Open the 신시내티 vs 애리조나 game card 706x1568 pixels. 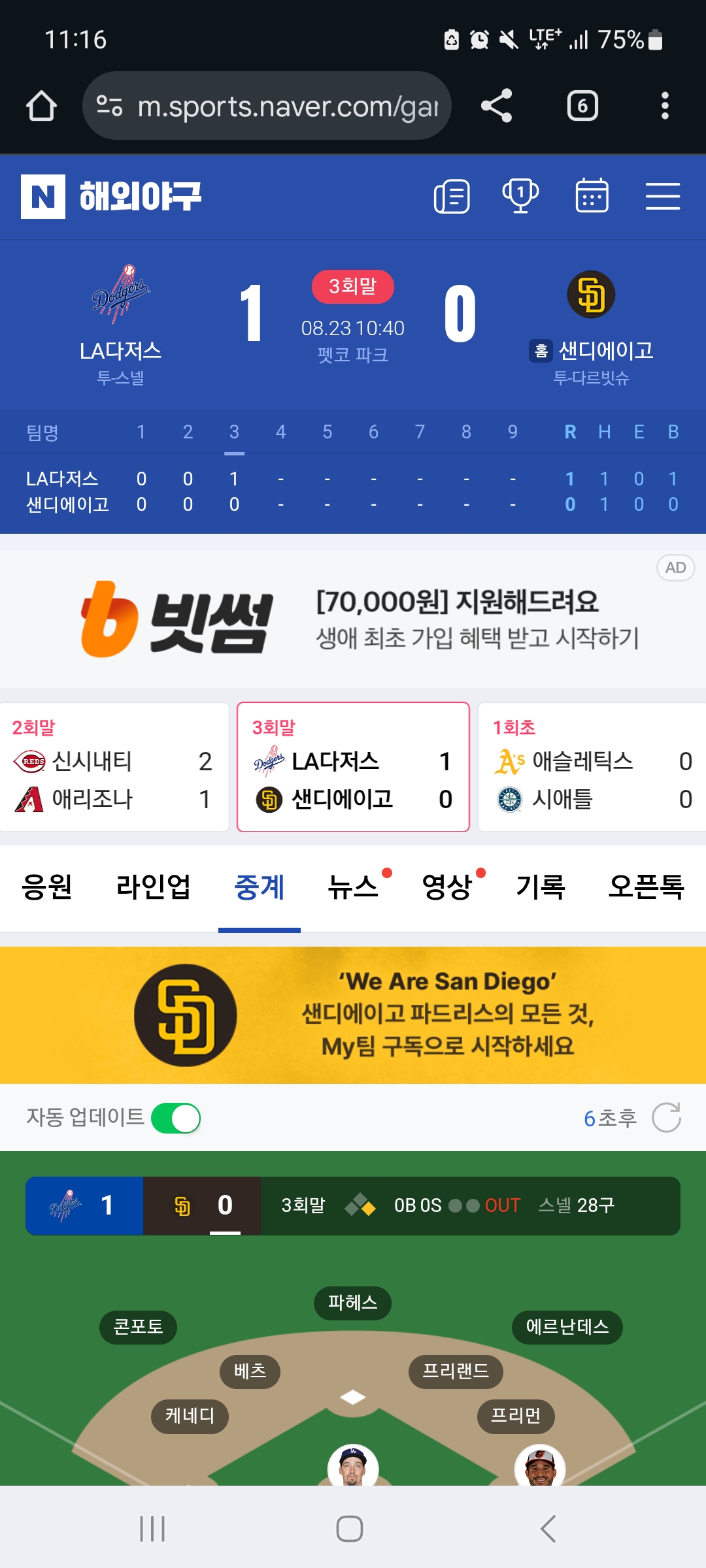[114, 767]
